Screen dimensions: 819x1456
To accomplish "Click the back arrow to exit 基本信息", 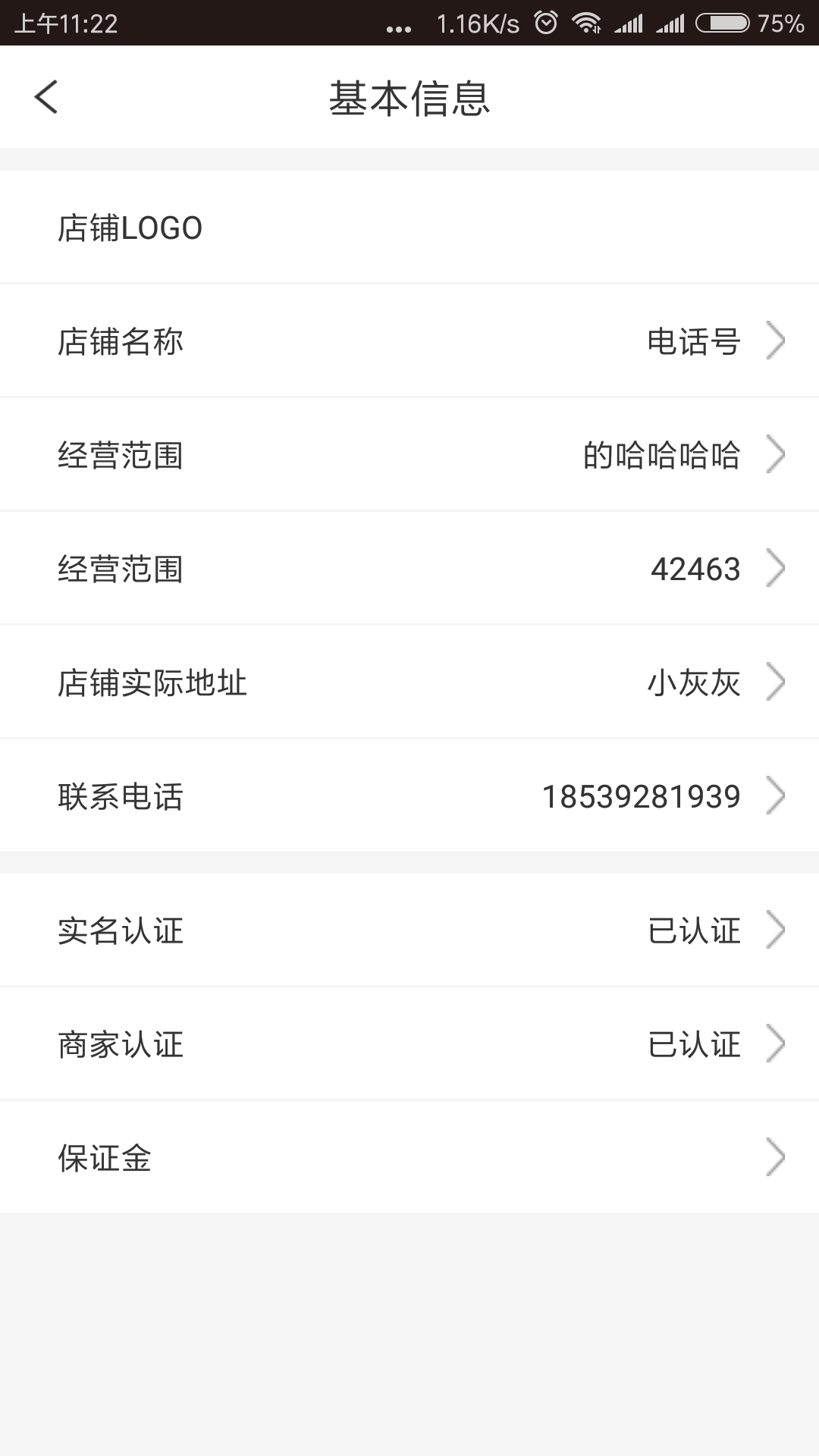I will [x=45, y=97].
